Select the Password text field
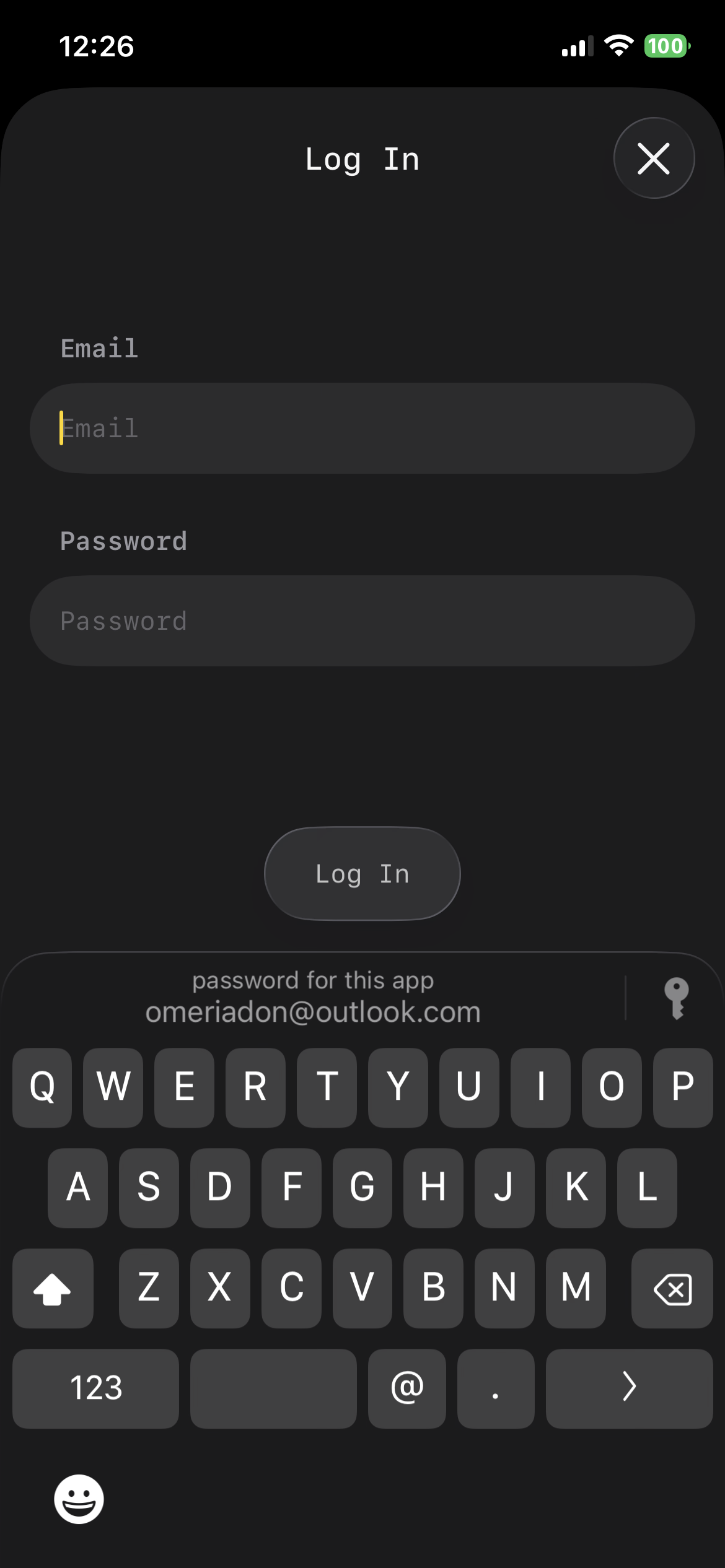The image size is (725, 1568). point(362,621)
